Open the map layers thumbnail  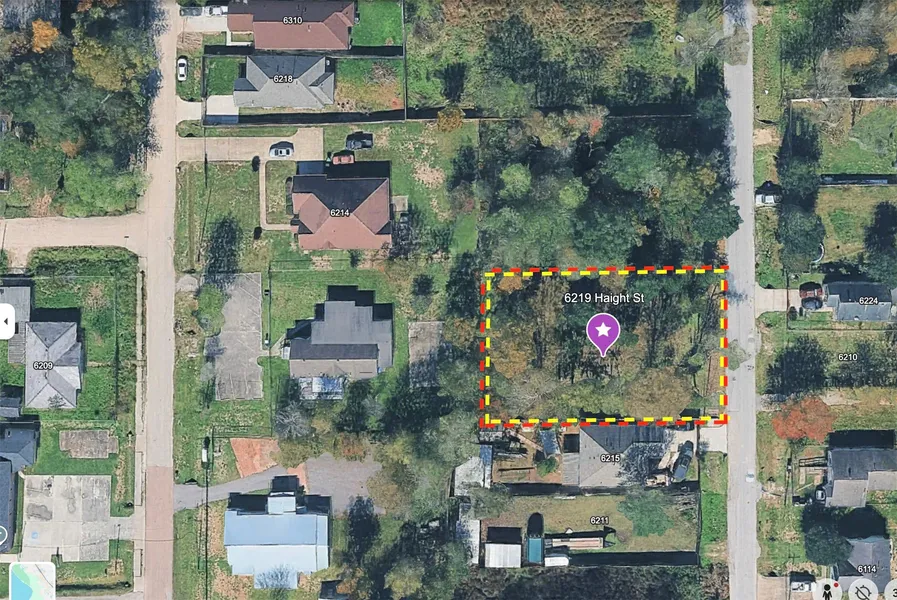coord(32,583)
